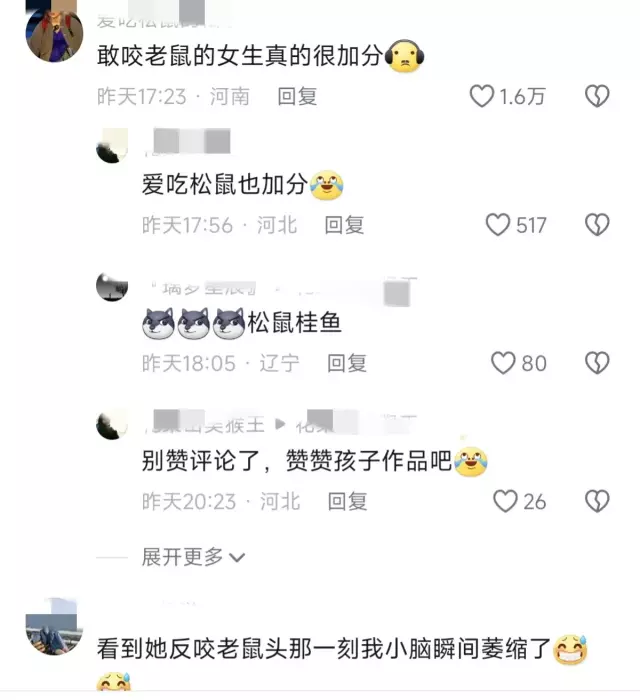Viewport: 640px width, 700px height.
Task: Reply to the comment posted 昨天20:23 河北
Action: 347,500
